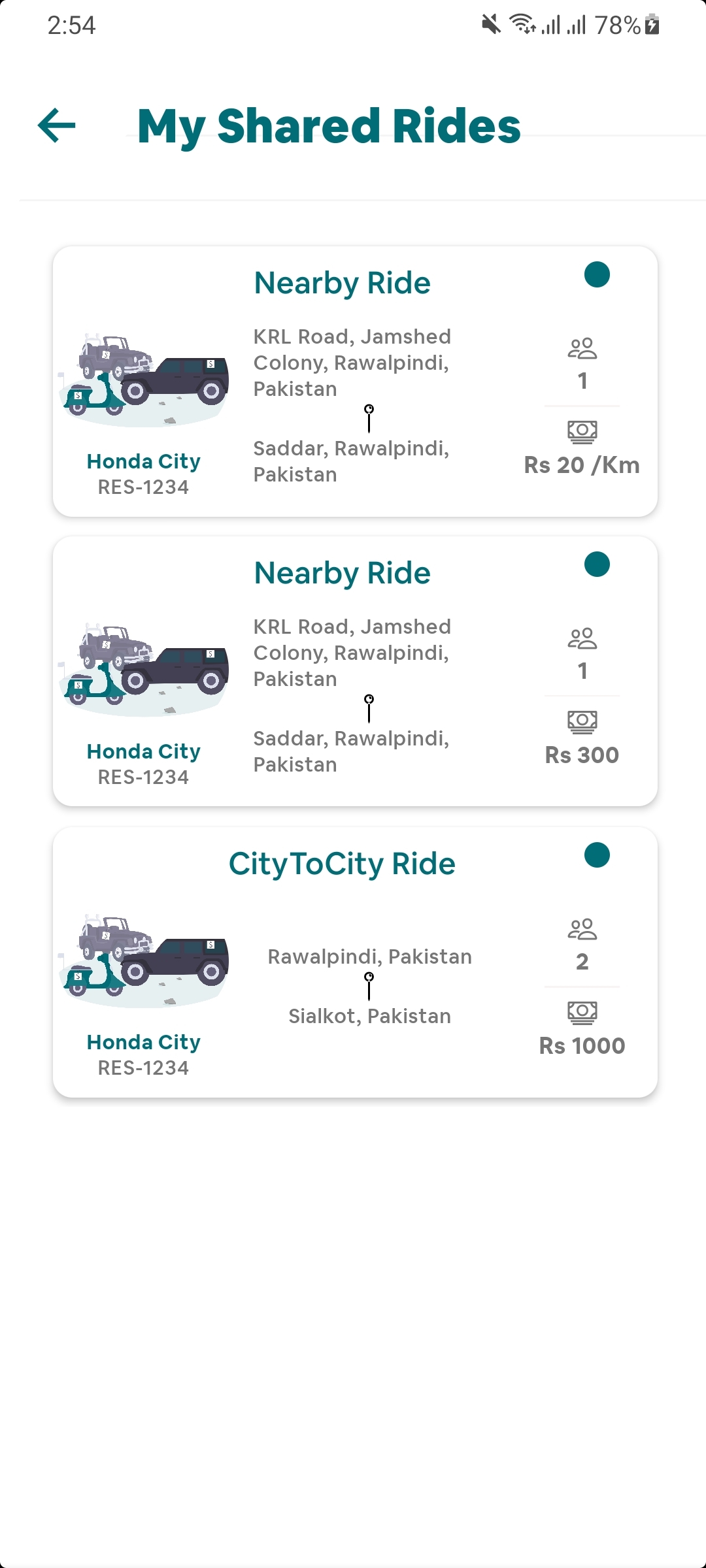Open the CityToCity Ride to Sialkot
Viewport: 706px width, 1568px height.
click(355, 962)
